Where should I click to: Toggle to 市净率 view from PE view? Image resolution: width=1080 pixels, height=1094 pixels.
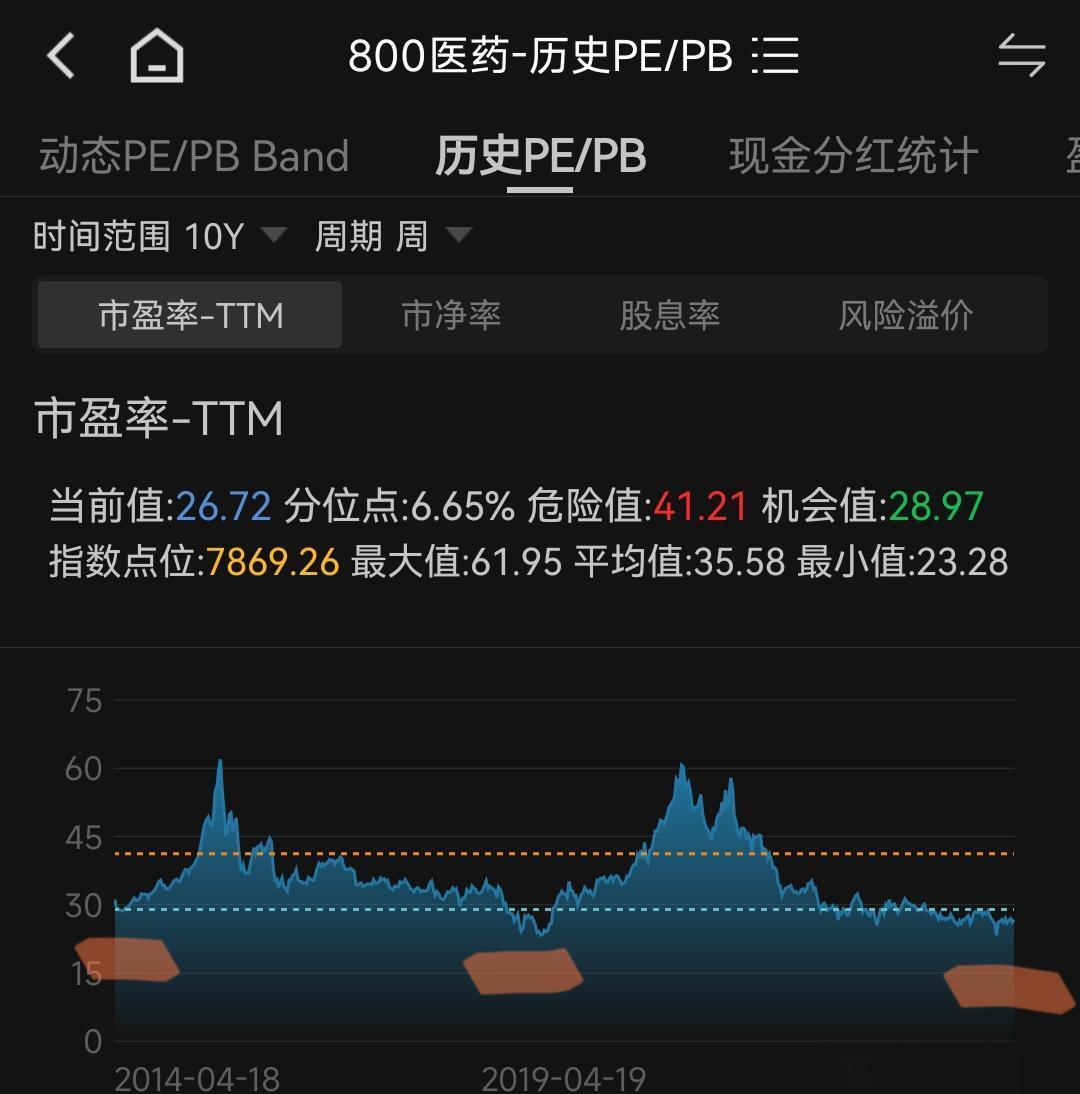pyautogui.click(x=450, y=315)
